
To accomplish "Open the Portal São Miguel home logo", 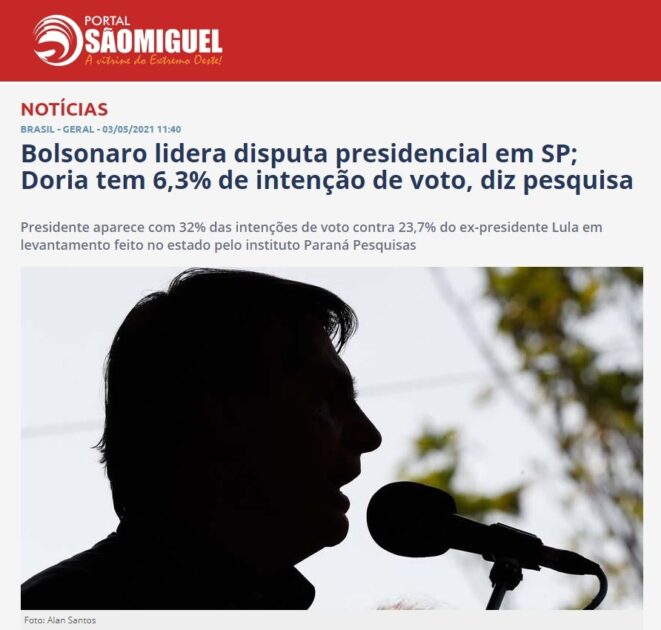I will point(127,41).
